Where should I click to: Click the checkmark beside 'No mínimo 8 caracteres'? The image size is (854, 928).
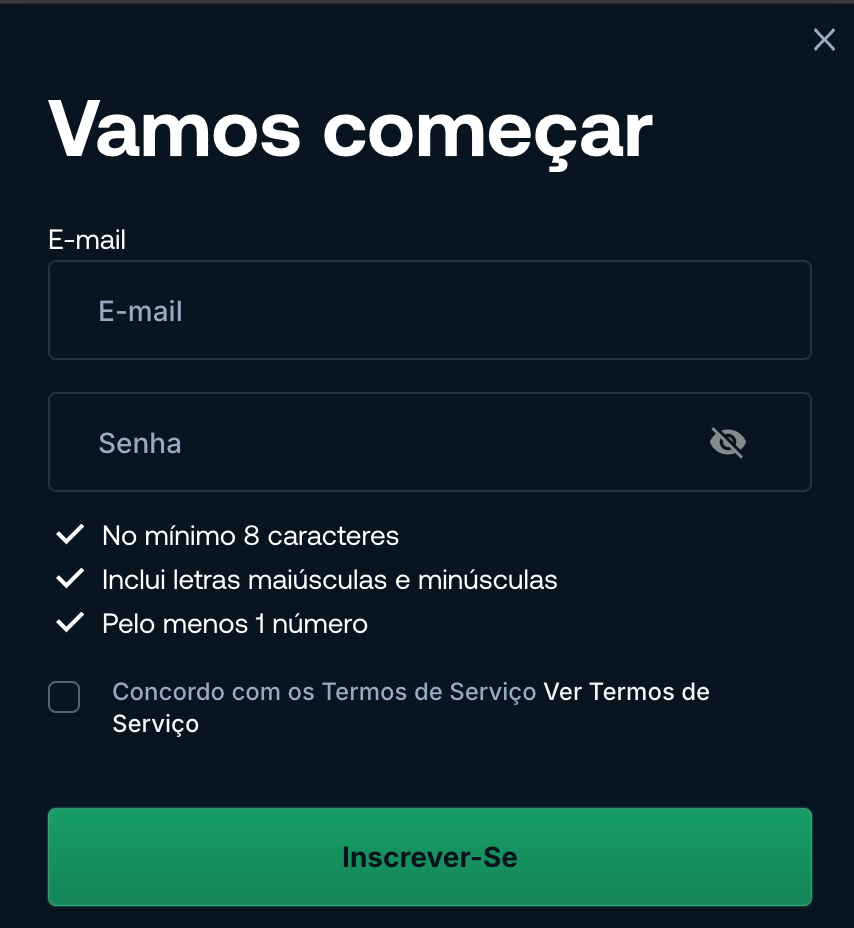coord(69,535)
